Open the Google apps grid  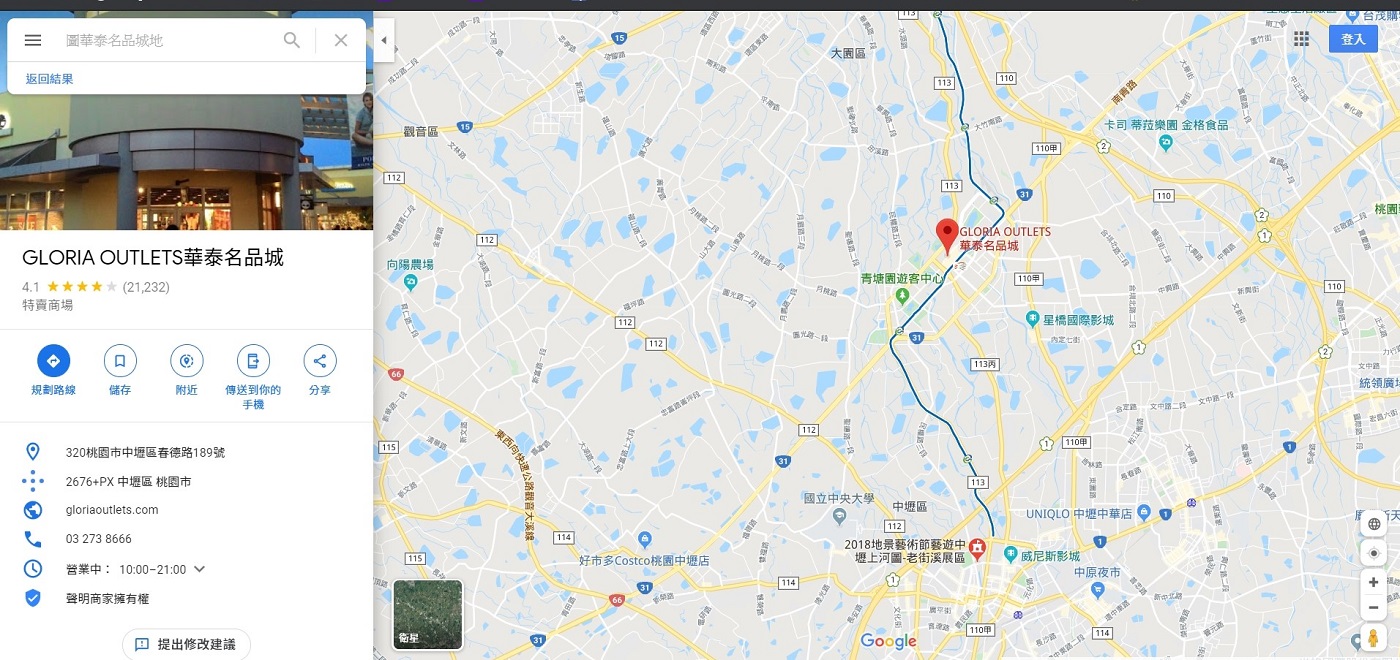(x=1301, y=39)
